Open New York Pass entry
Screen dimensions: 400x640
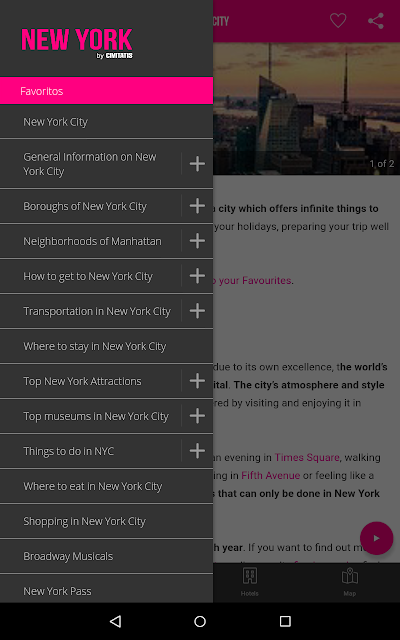[106, 591]
